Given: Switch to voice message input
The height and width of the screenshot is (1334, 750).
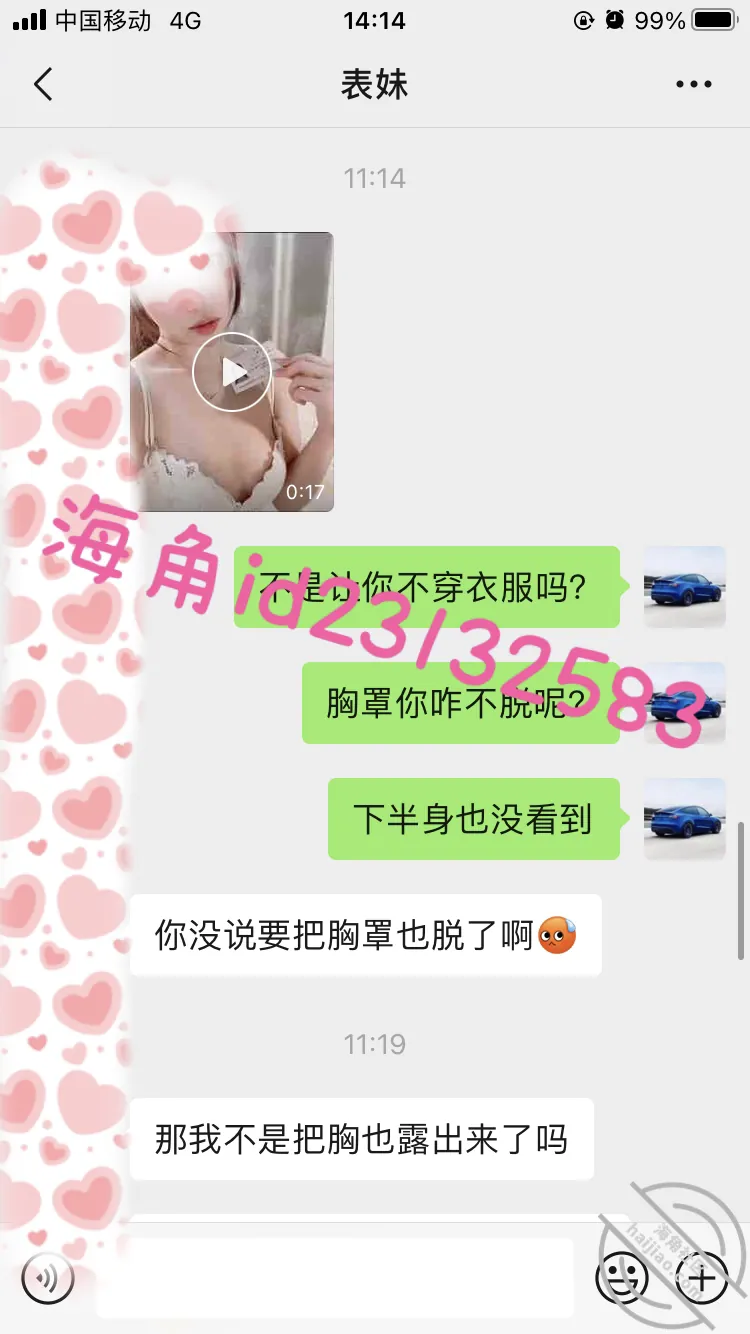Looking at the screenshot, I should point(48,1277).
